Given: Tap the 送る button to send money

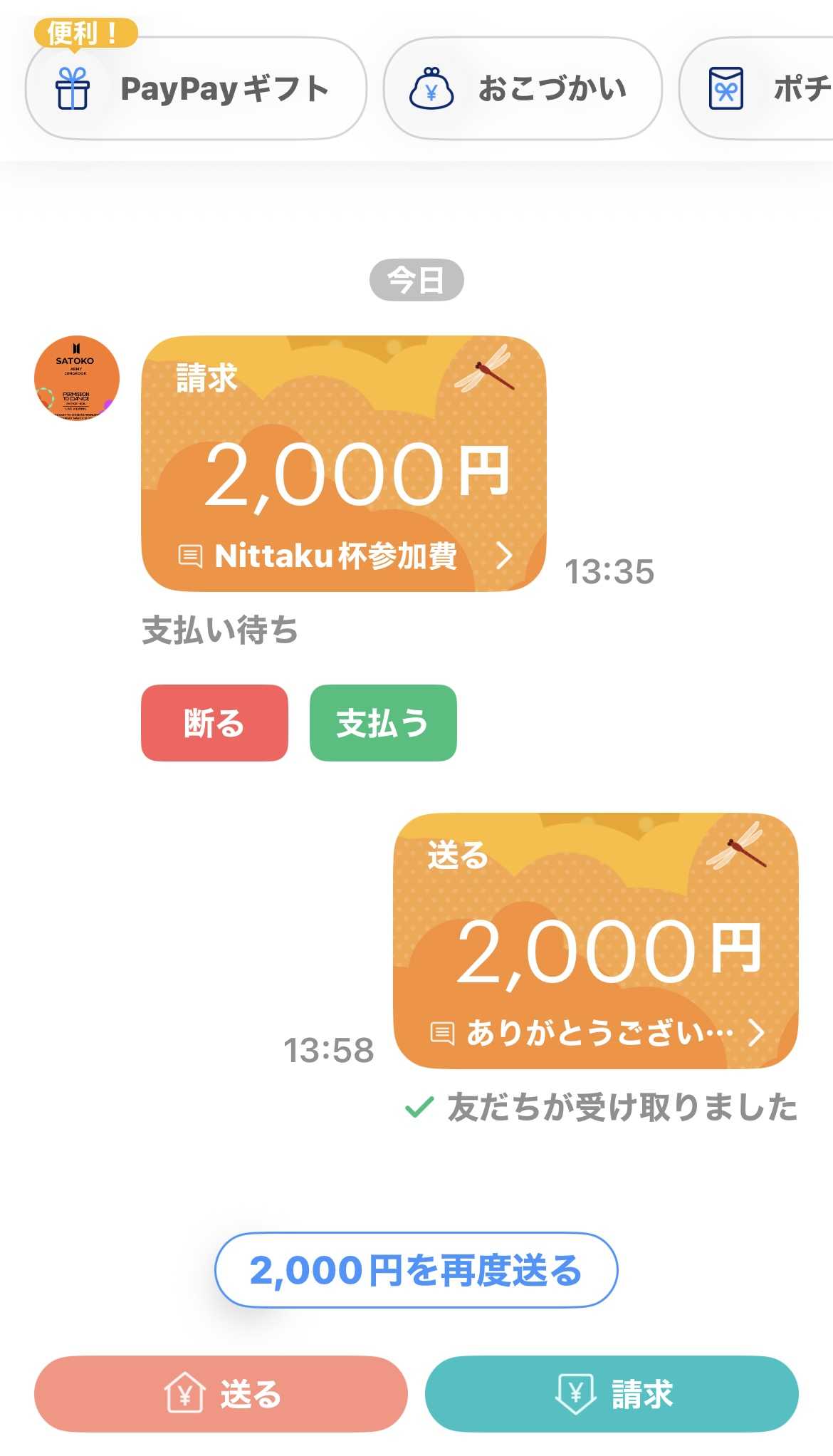Looking at the screenshot, I should click(x=221, y=1394).
